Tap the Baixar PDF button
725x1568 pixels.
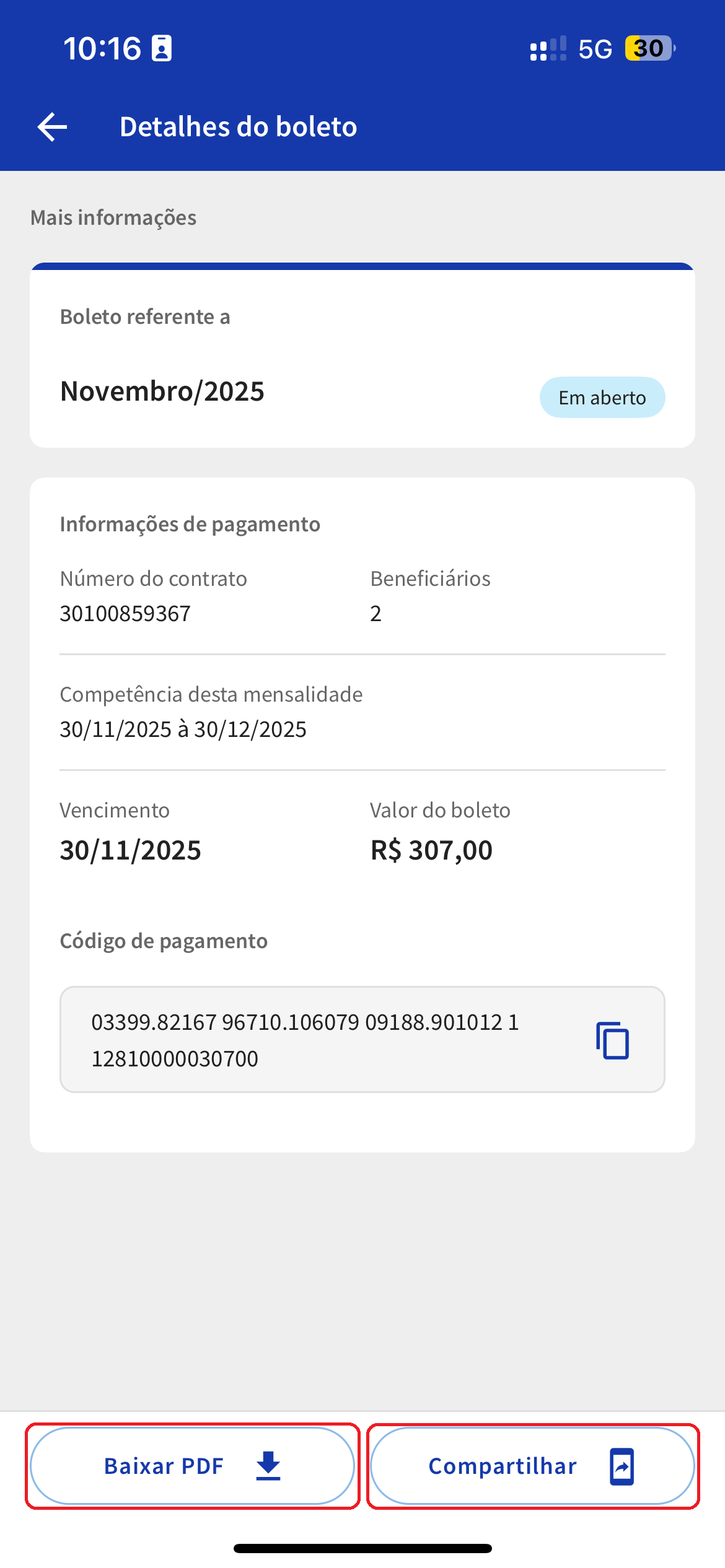click(x=192, y=1466)
